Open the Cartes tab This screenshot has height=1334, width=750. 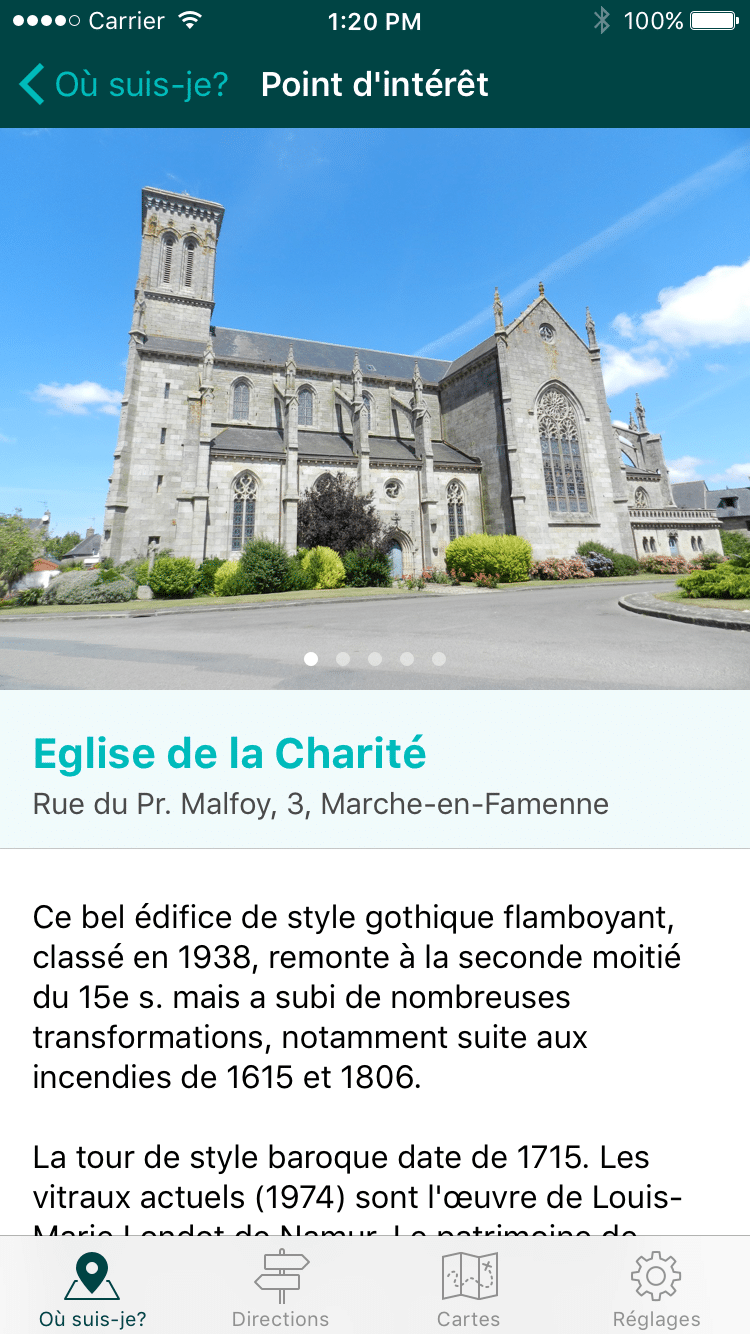[468, 1290]
